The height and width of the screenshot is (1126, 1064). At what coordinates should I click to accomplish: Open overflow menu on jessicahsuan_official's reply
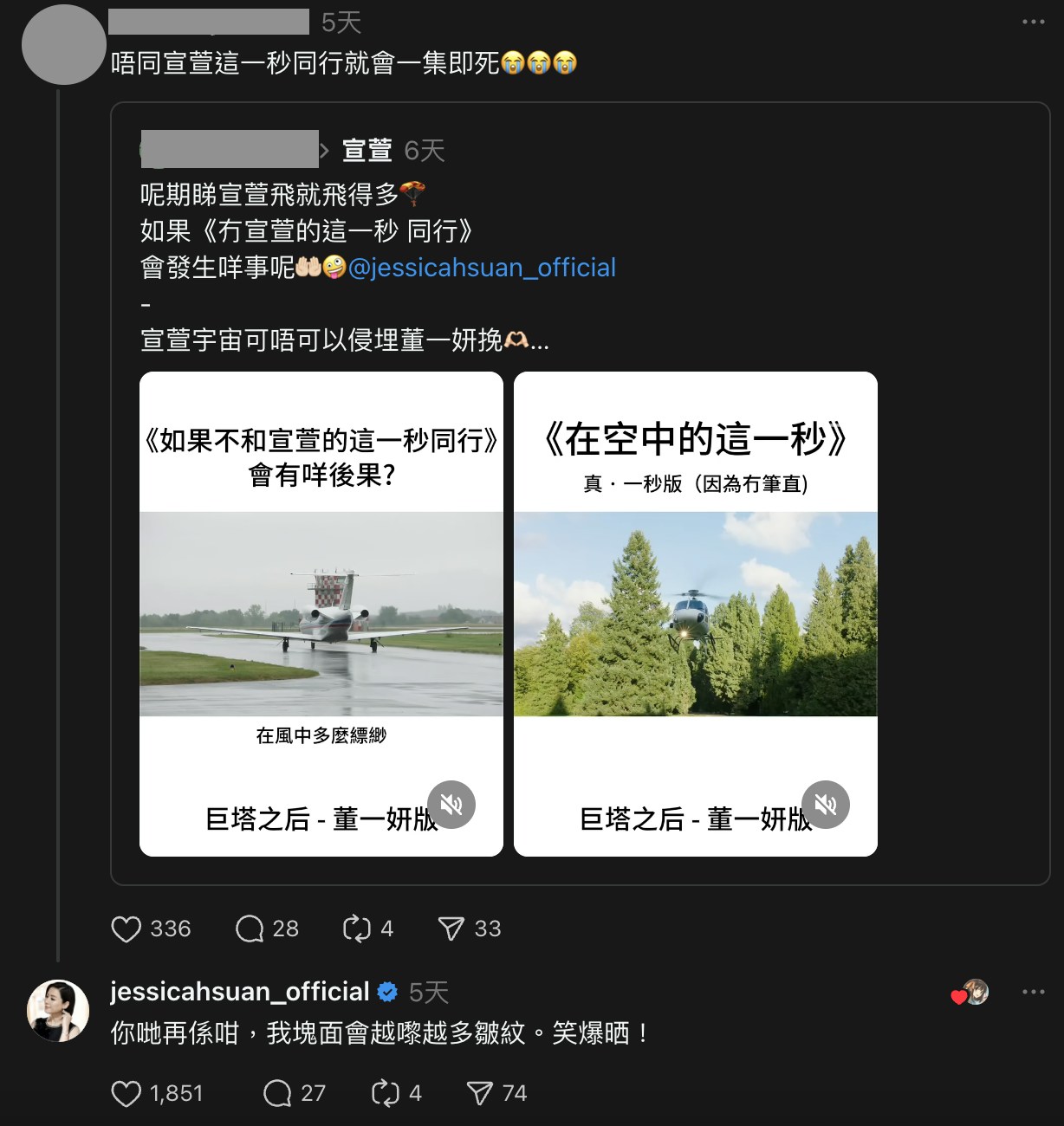(1033, 993)
